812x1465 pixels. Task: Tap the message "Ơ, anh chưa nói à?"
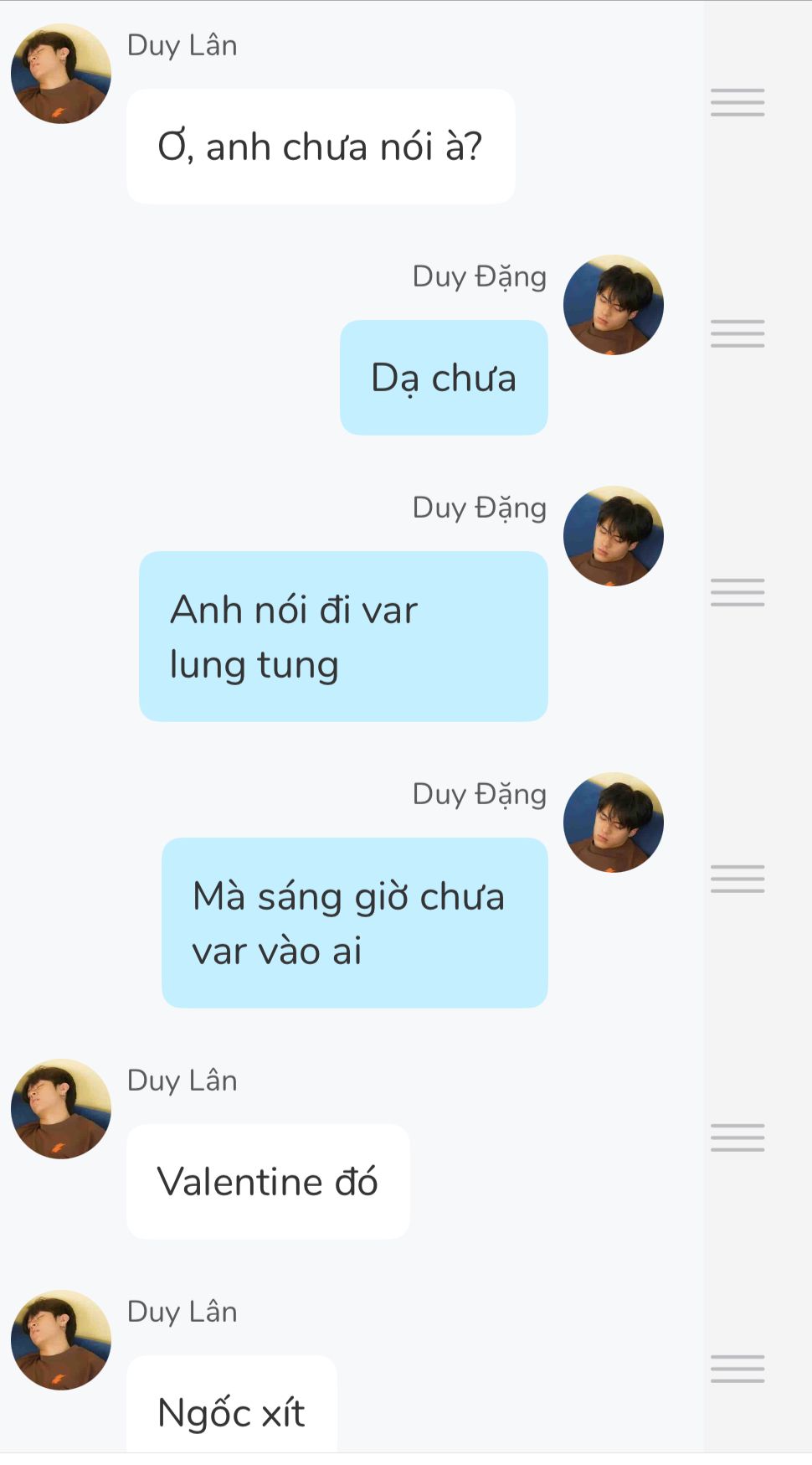point(320,147)
